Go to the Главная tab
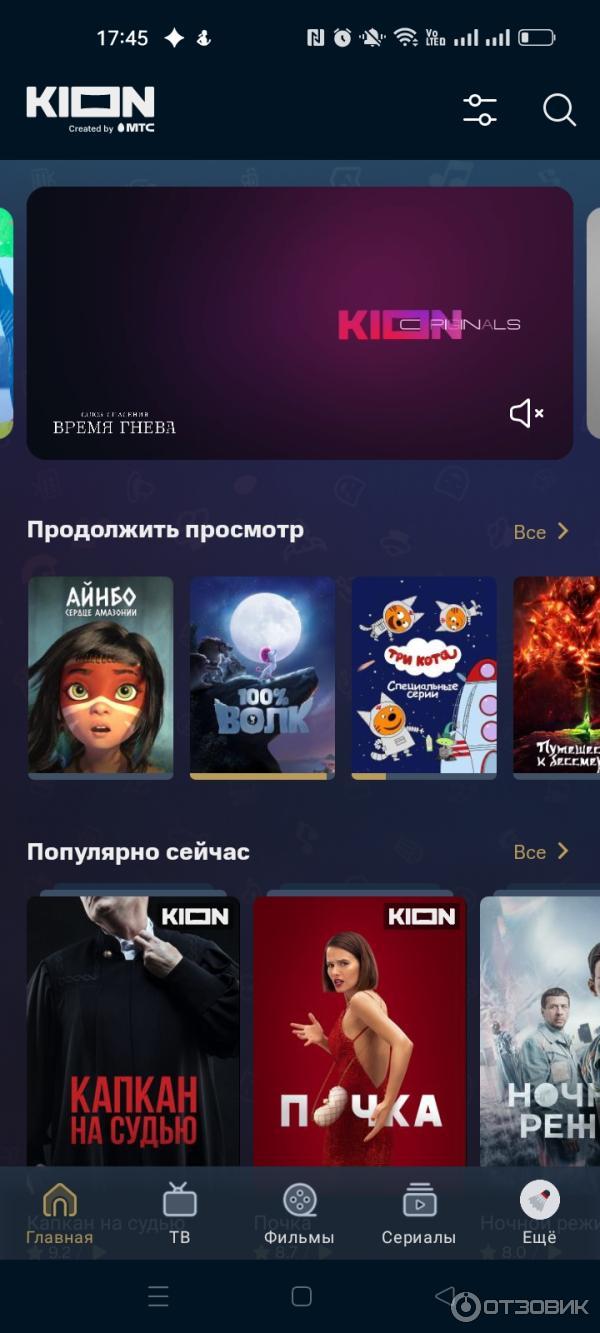The width and height of the screenshot is (600, 1333). [60, 1213]
